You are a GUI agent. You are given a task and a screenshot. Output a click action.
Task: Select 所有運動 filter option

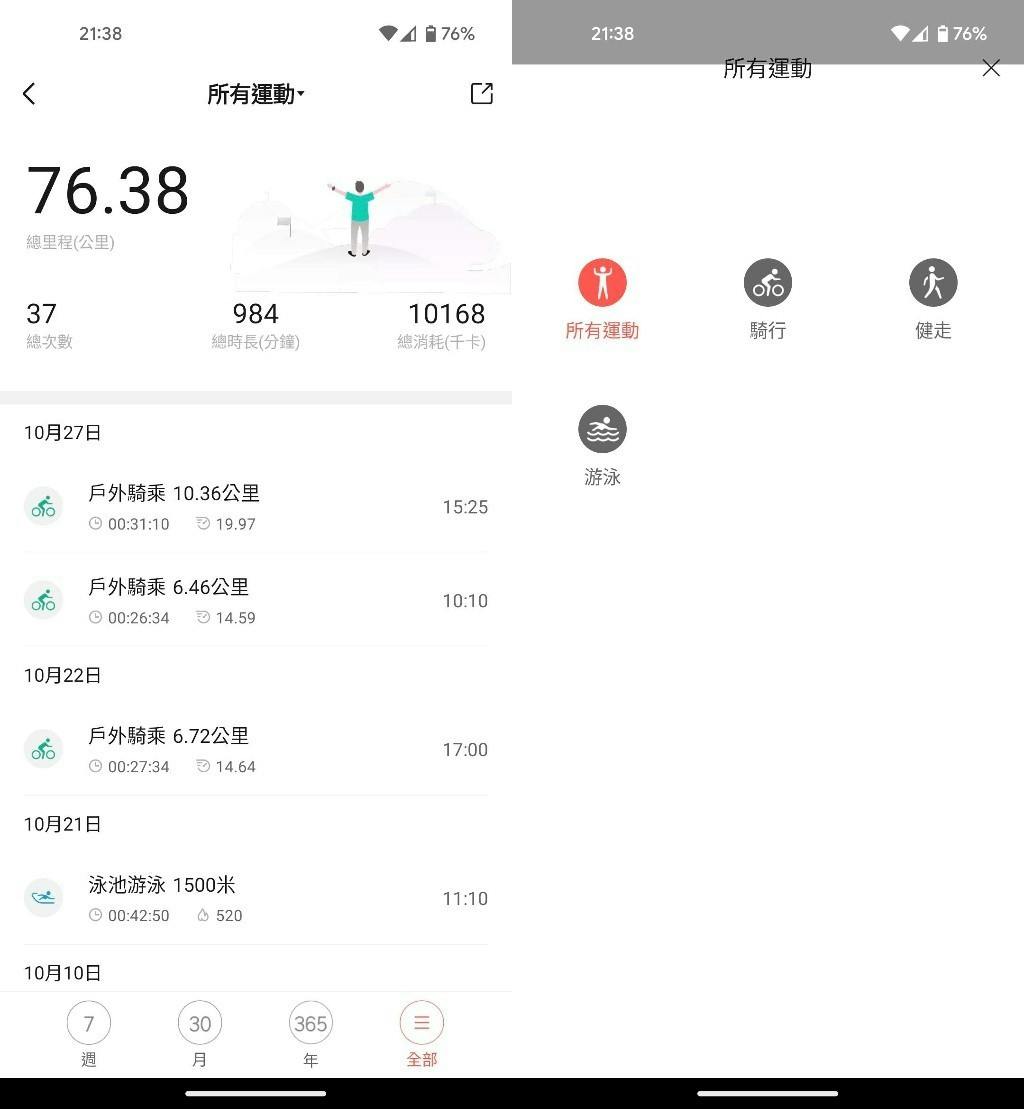click(602, 299)
